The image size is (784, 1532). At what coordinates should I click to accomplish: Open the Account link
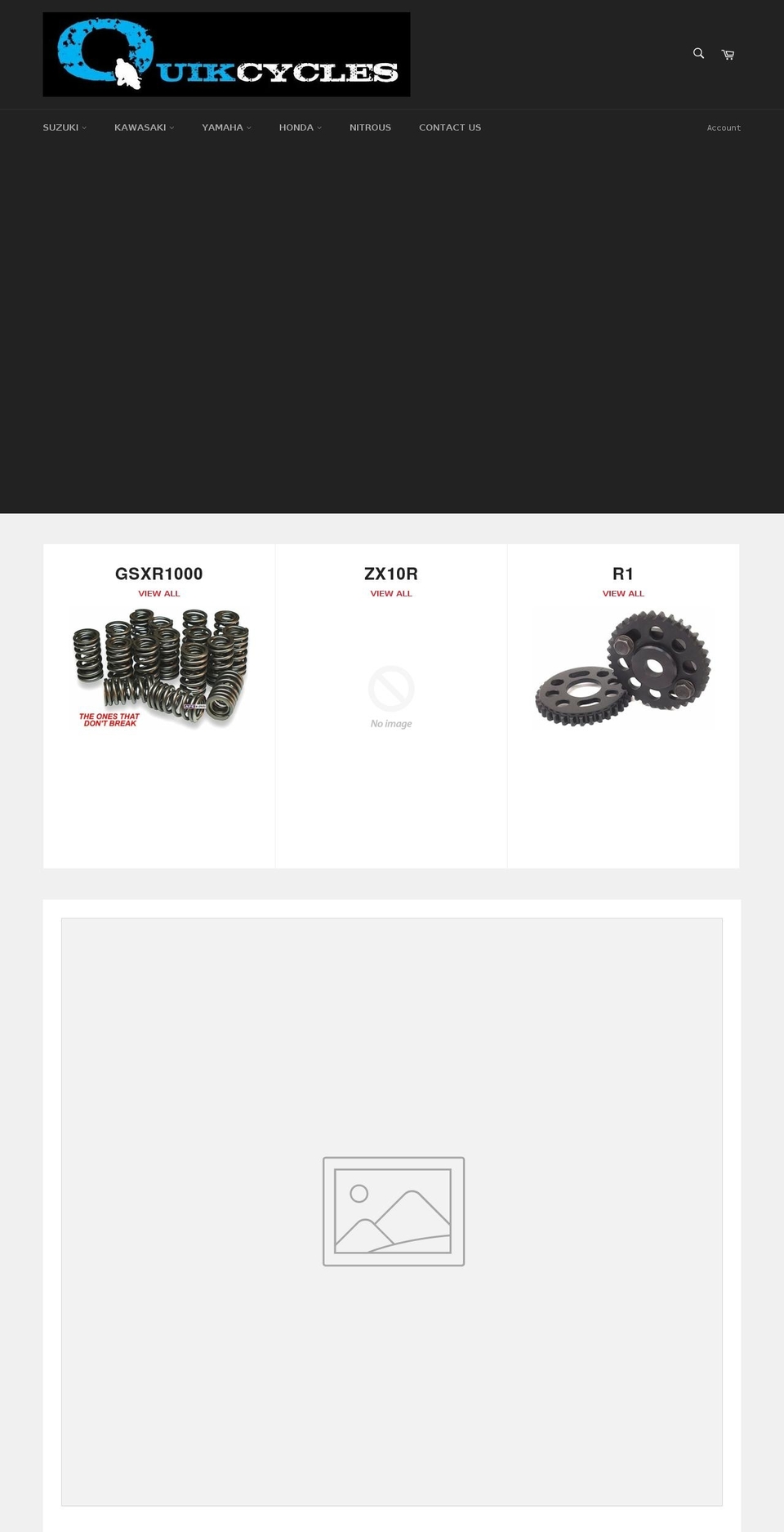[x=724, y=127]
